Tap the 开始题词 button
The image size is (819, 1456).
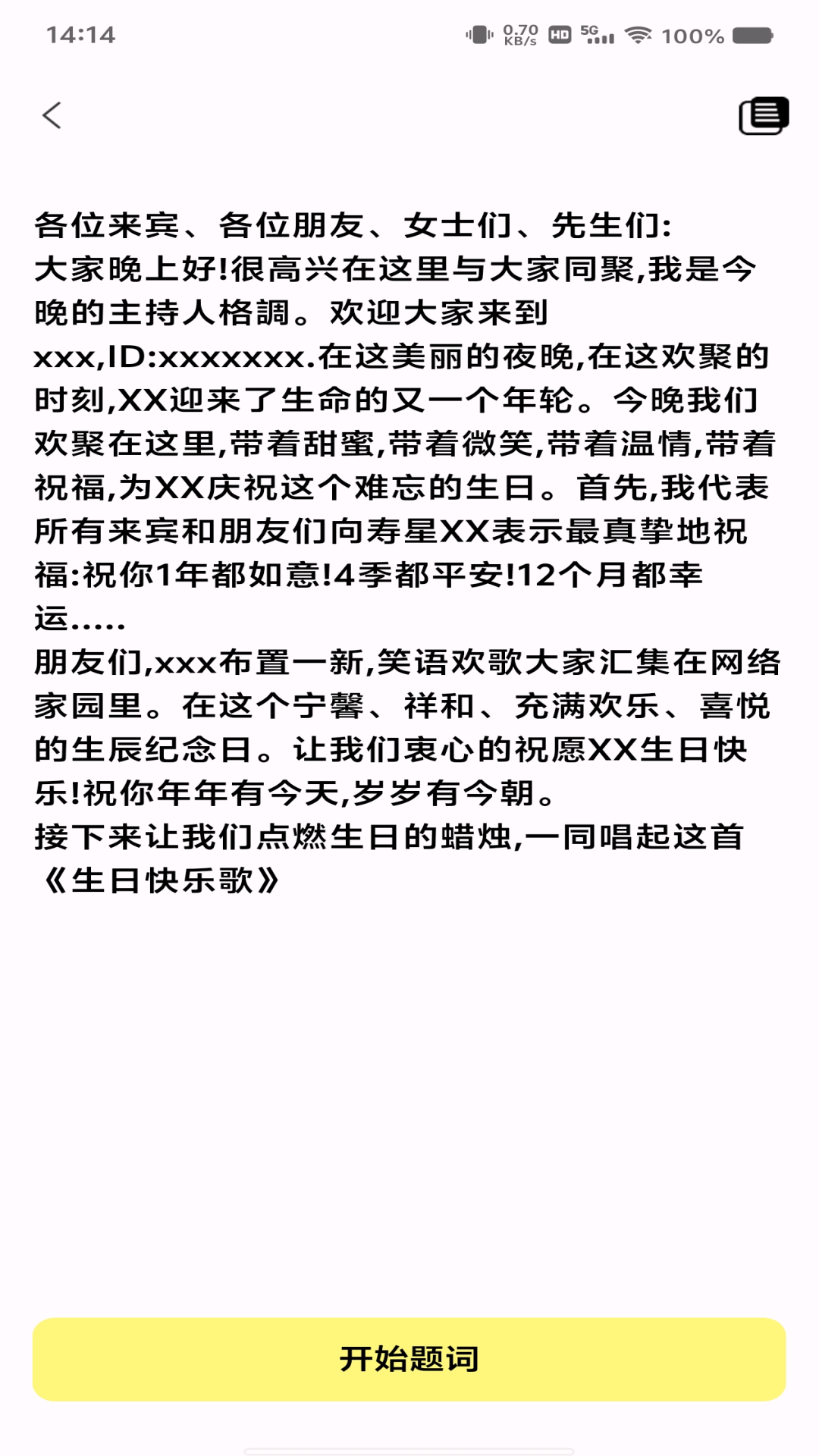(409, 1358)
